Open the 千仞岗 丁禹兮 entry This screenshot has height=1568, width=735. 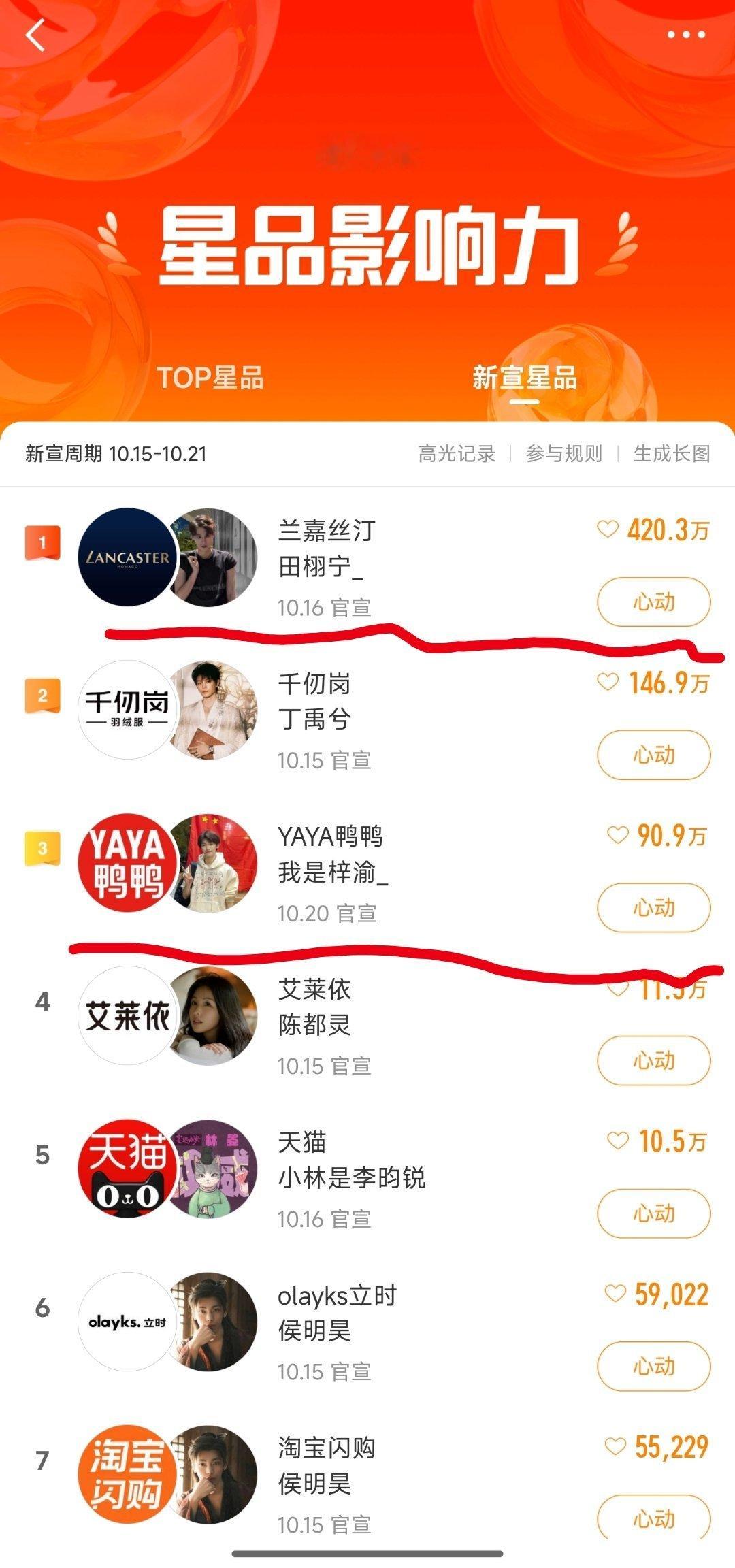click(314, 702)
